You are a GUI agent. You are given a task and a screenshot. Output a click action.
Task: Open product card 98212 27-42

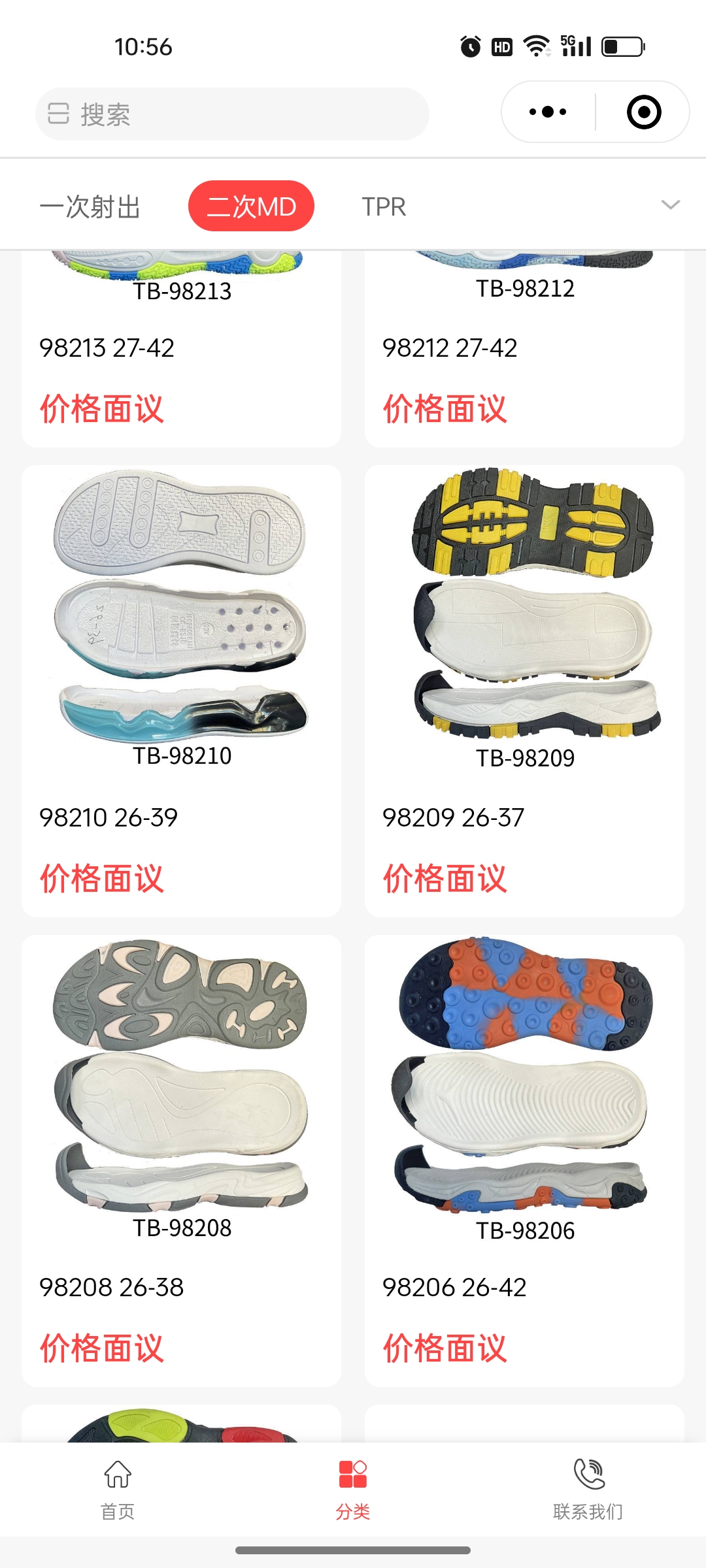tap(524, 348)
